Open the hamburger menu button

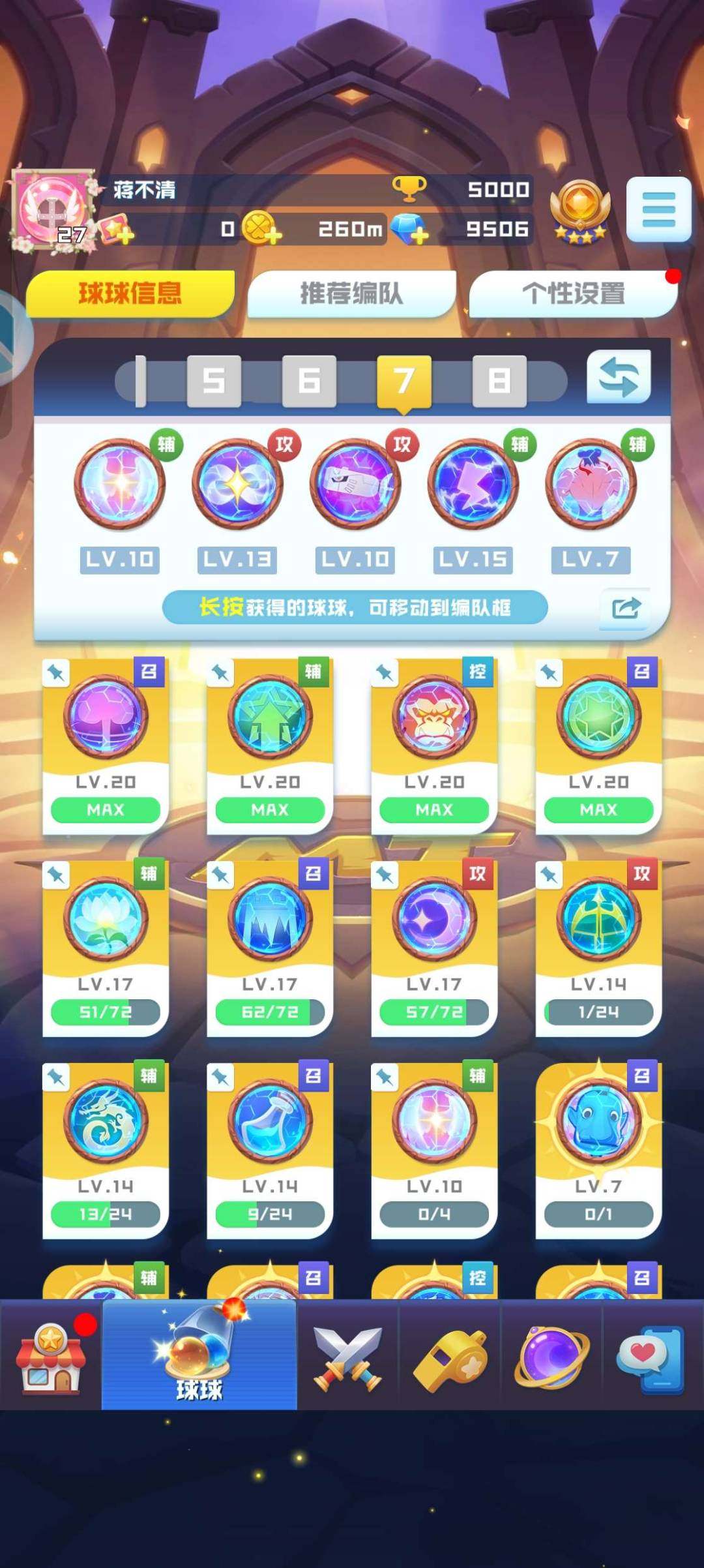[x=658, y=210]
